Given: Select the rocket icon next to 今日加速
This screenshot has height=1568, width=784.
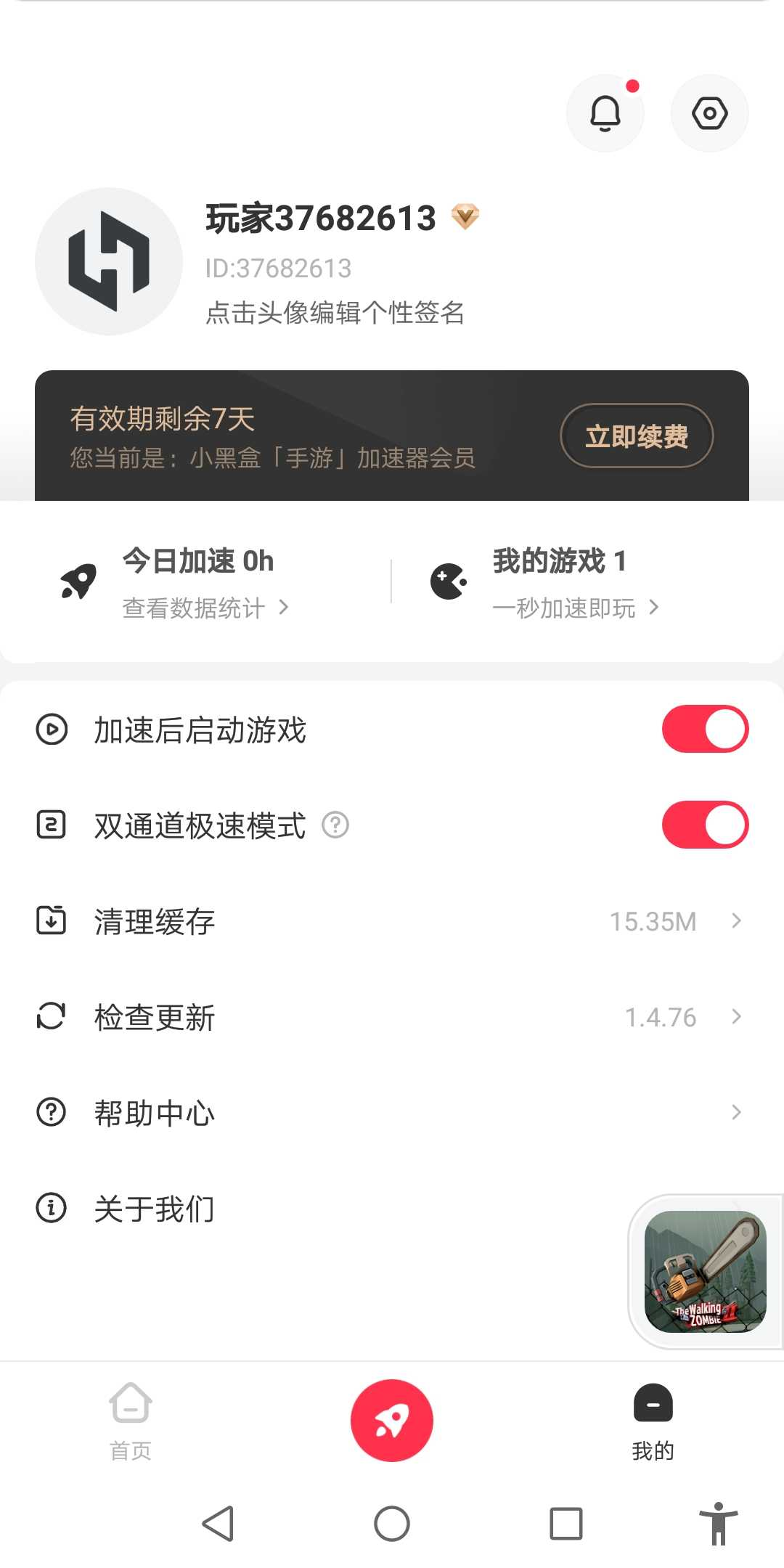Looking at the screenshot, I should click(77, 579).
